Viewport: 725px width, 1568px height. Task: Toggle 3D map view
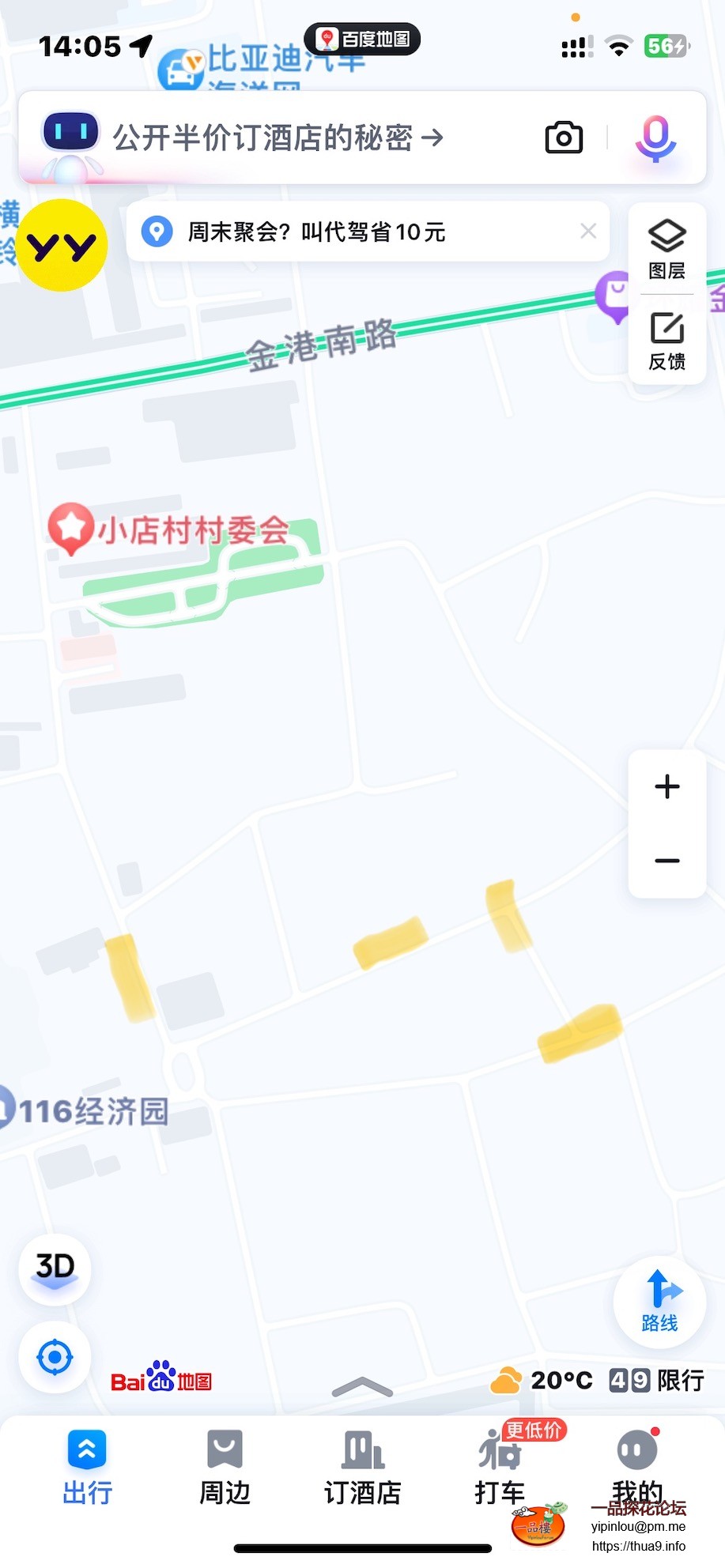tap(55, 1268)
